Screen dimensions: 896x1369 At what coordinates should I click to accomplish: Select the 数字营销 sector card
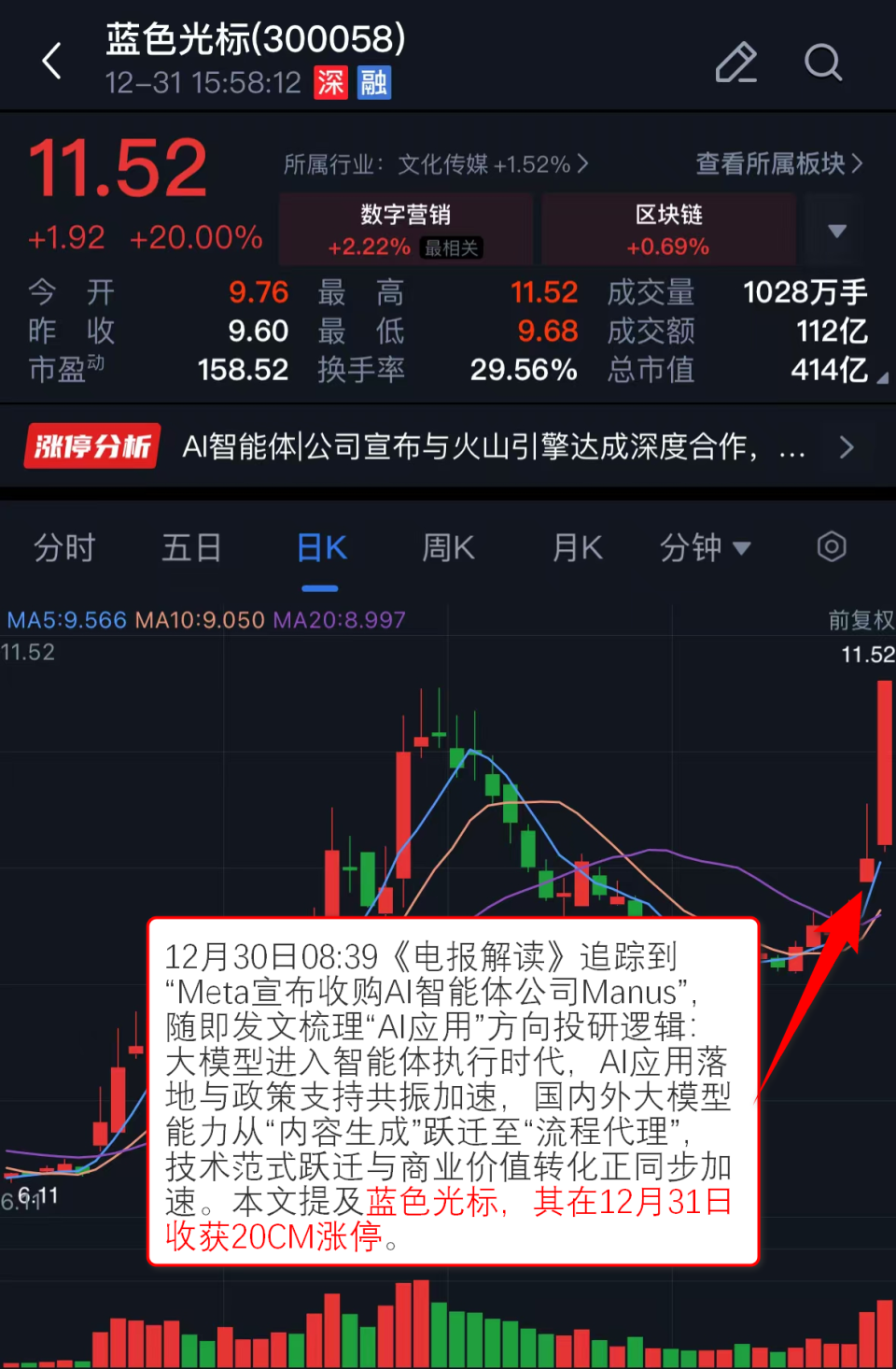pos(405,229)
